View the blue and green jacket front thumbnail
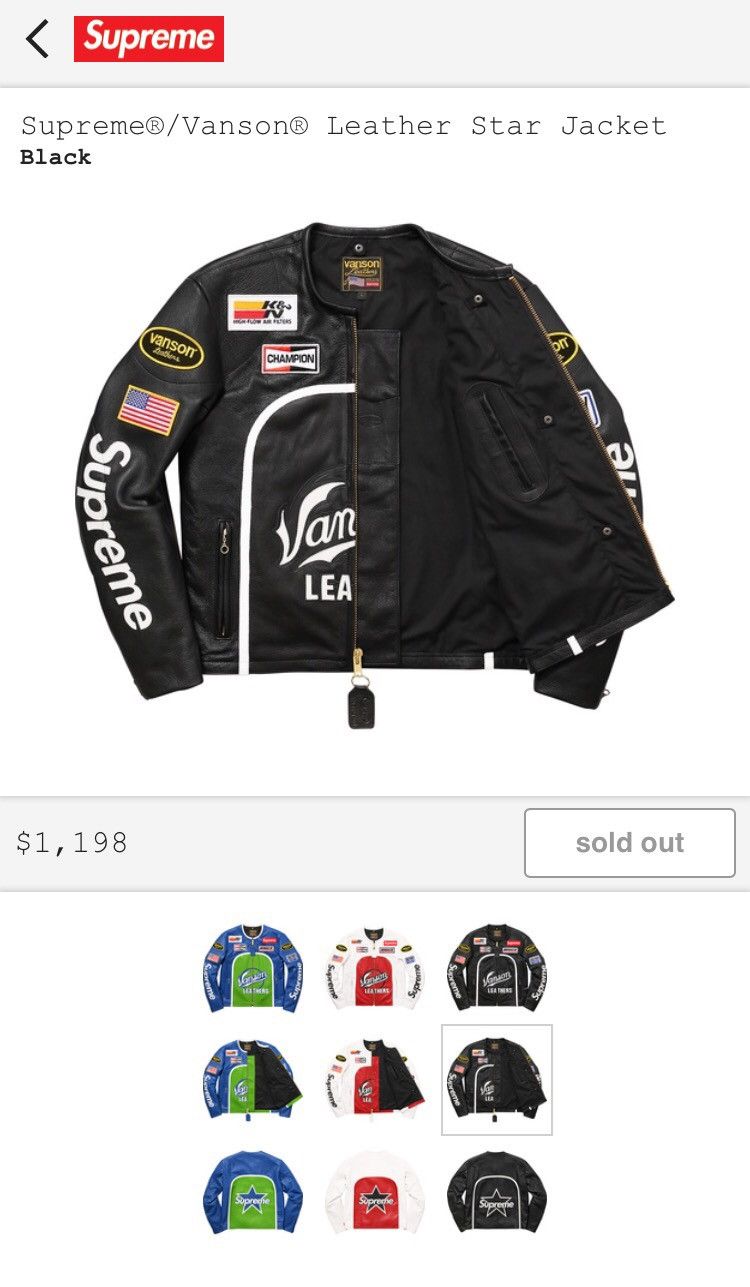This screenshot has height=1287, width=750. coord(252,968)
